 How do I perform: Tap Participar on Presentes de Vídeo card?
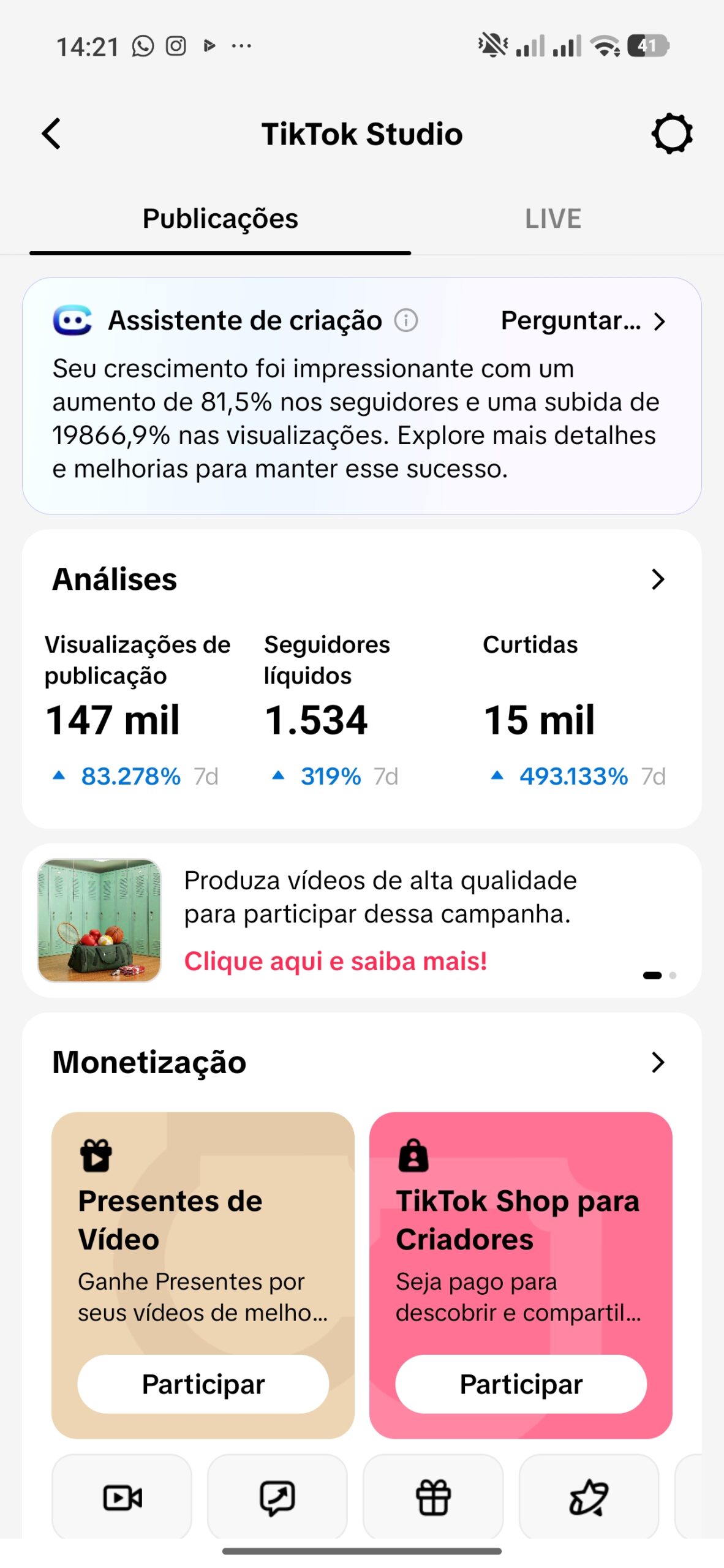pos(203,1384)
